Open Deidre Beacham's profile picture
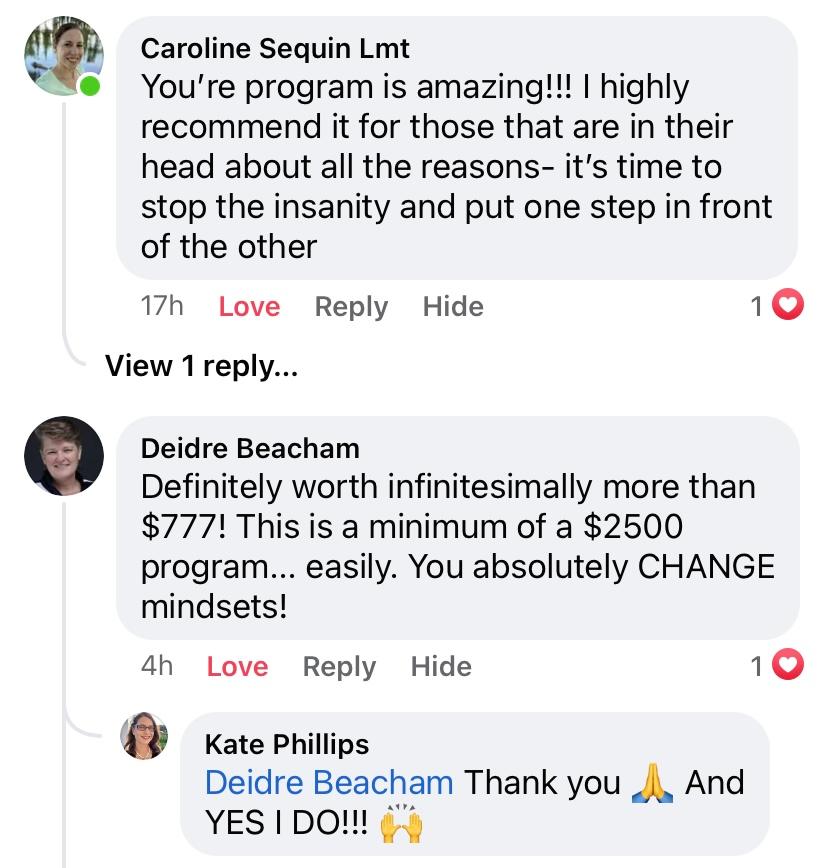 pyautogui.click(x=63, y=456)
